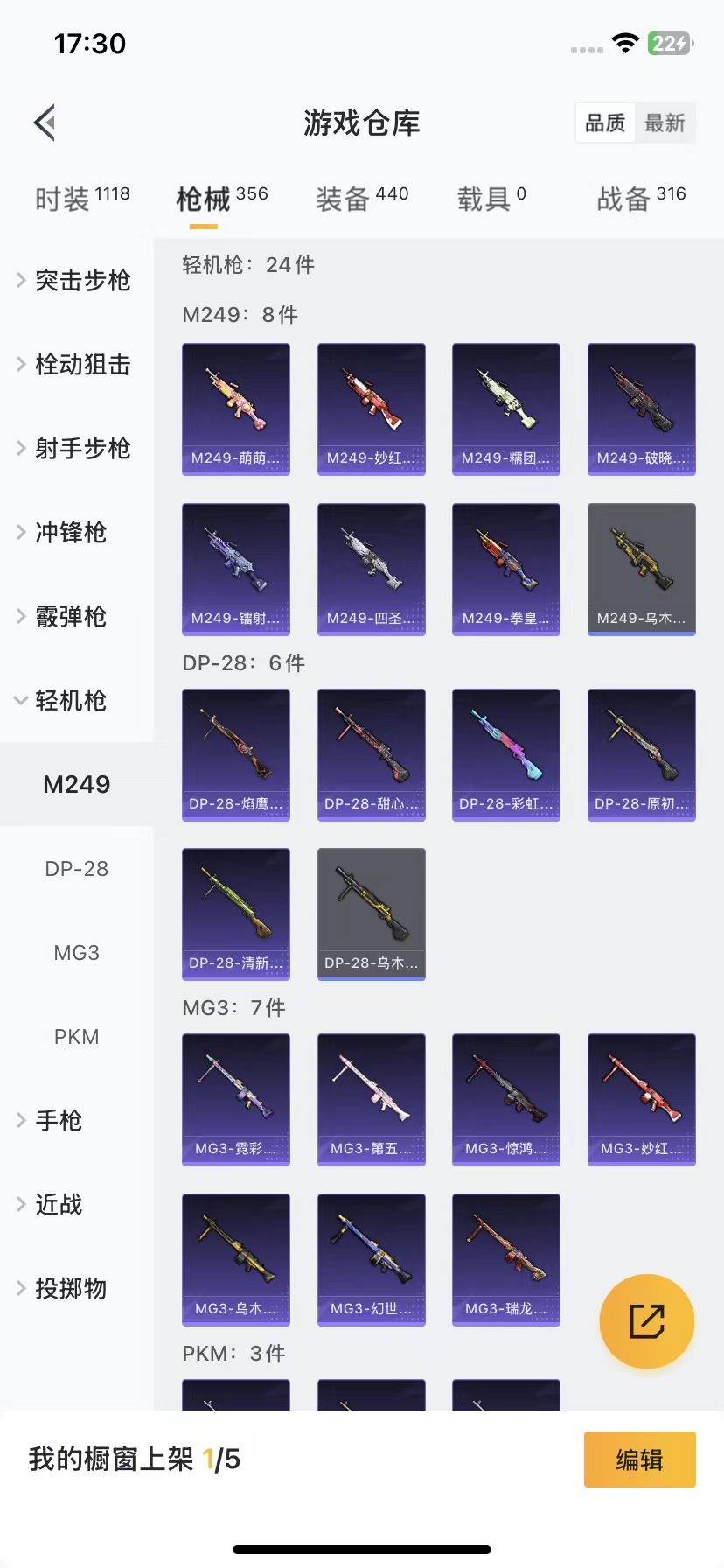Screen dimensions: 724x1568
Task: Switch to the 时装 tab
Action: (82, 199)
